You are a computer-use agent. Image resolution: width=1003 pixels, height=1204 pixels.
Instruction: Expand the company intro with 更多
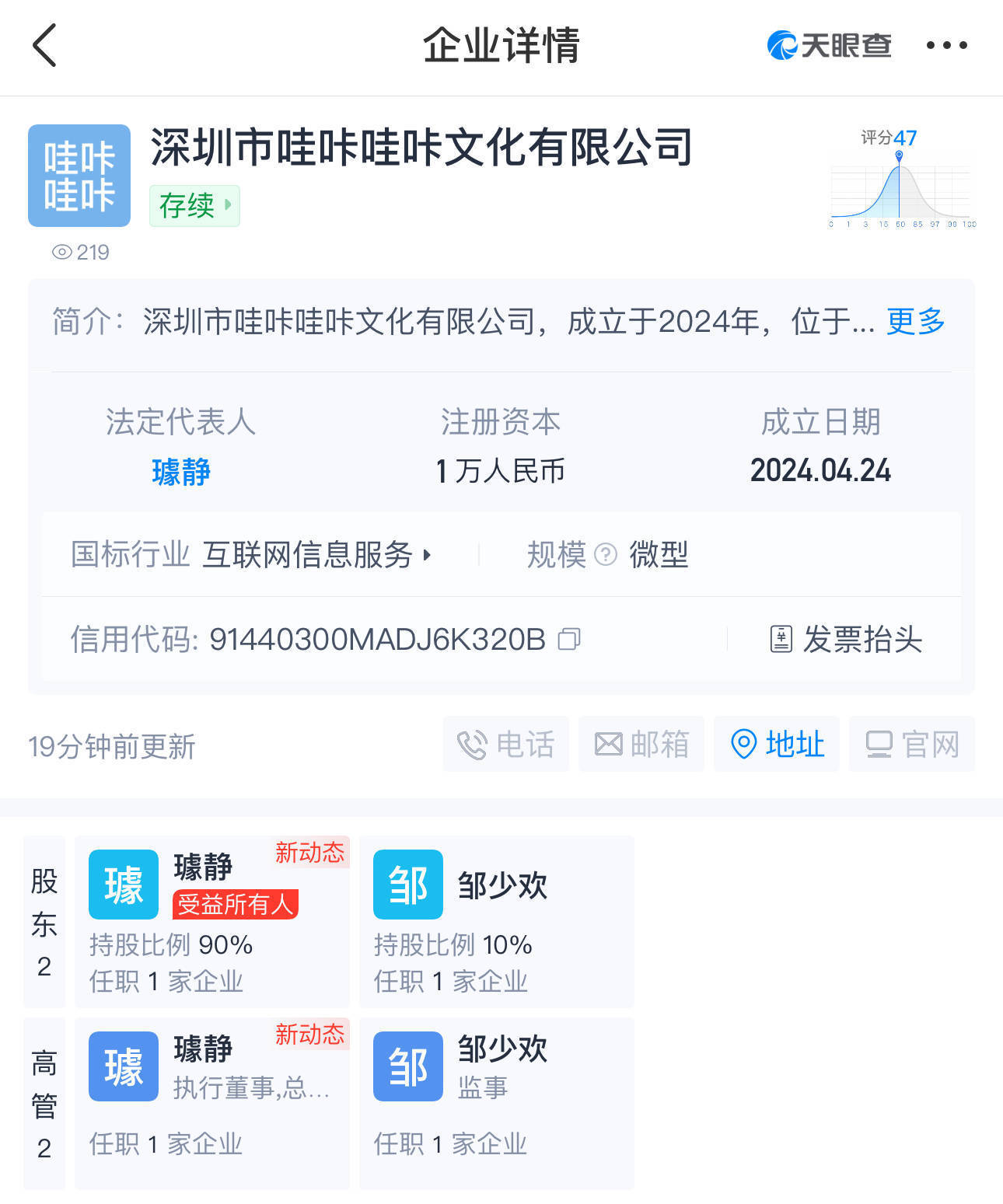tap(915, 321)
